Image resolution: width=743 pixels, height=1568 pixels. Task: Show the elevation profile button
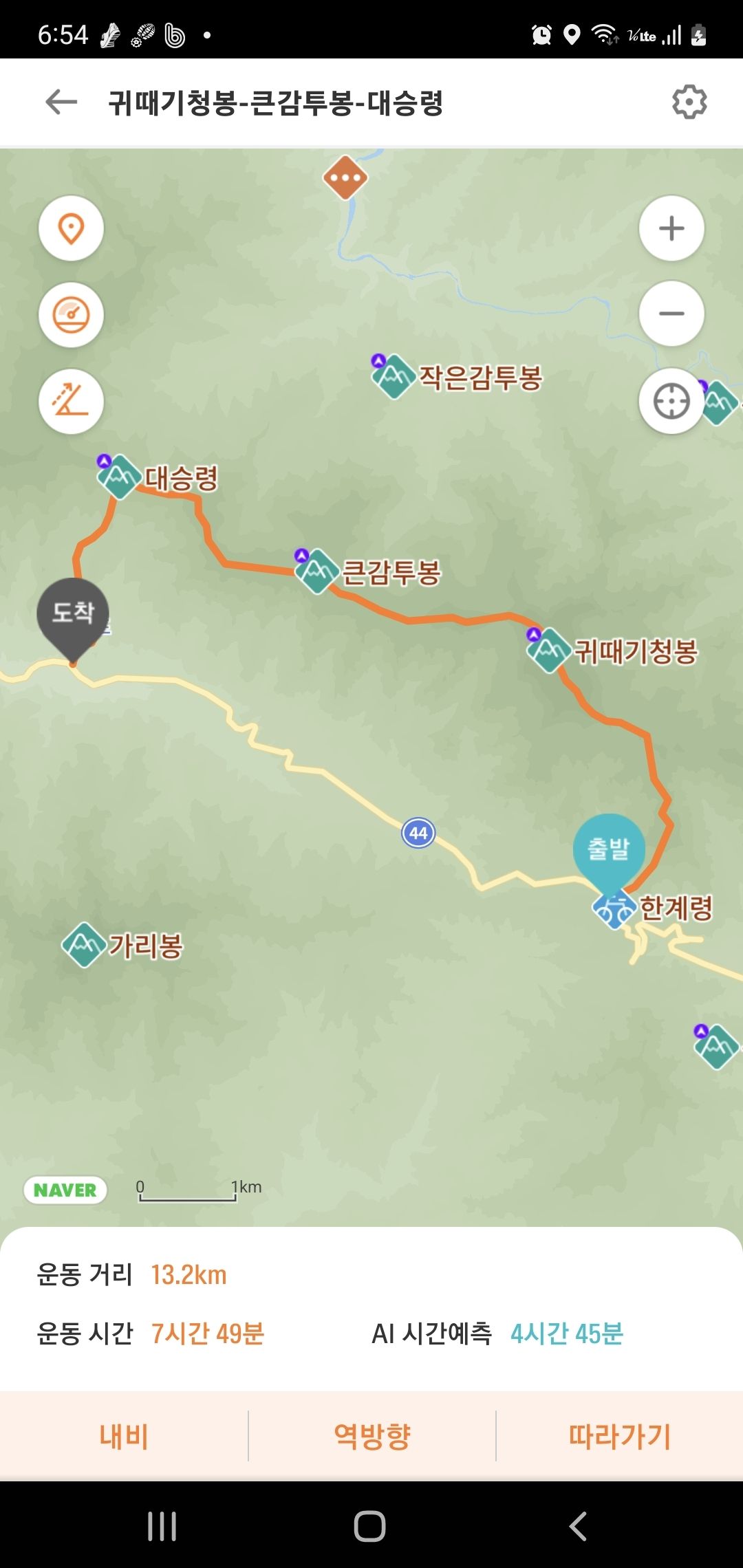point(71,402)
